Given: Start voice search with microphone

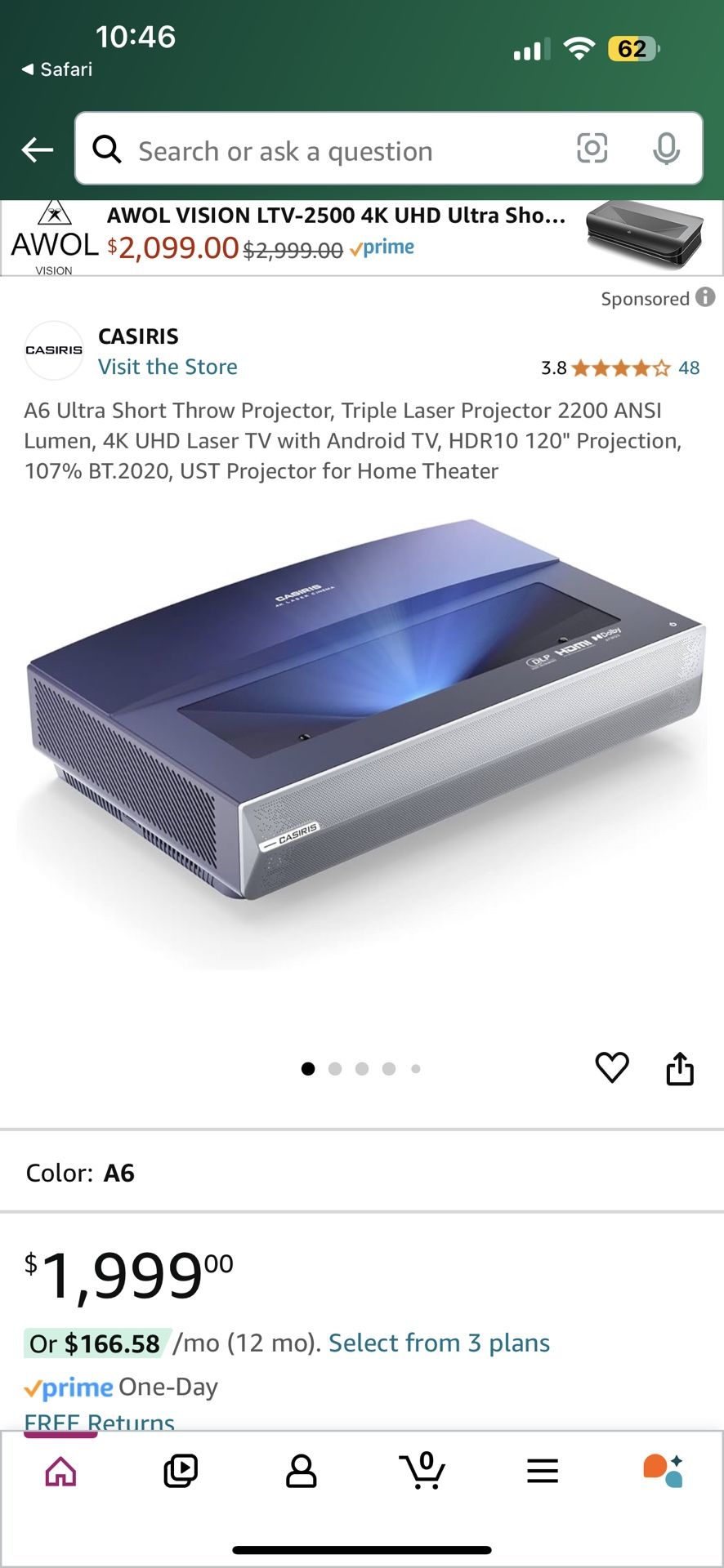Looking at the screenshot, I should tap(666, 149).
